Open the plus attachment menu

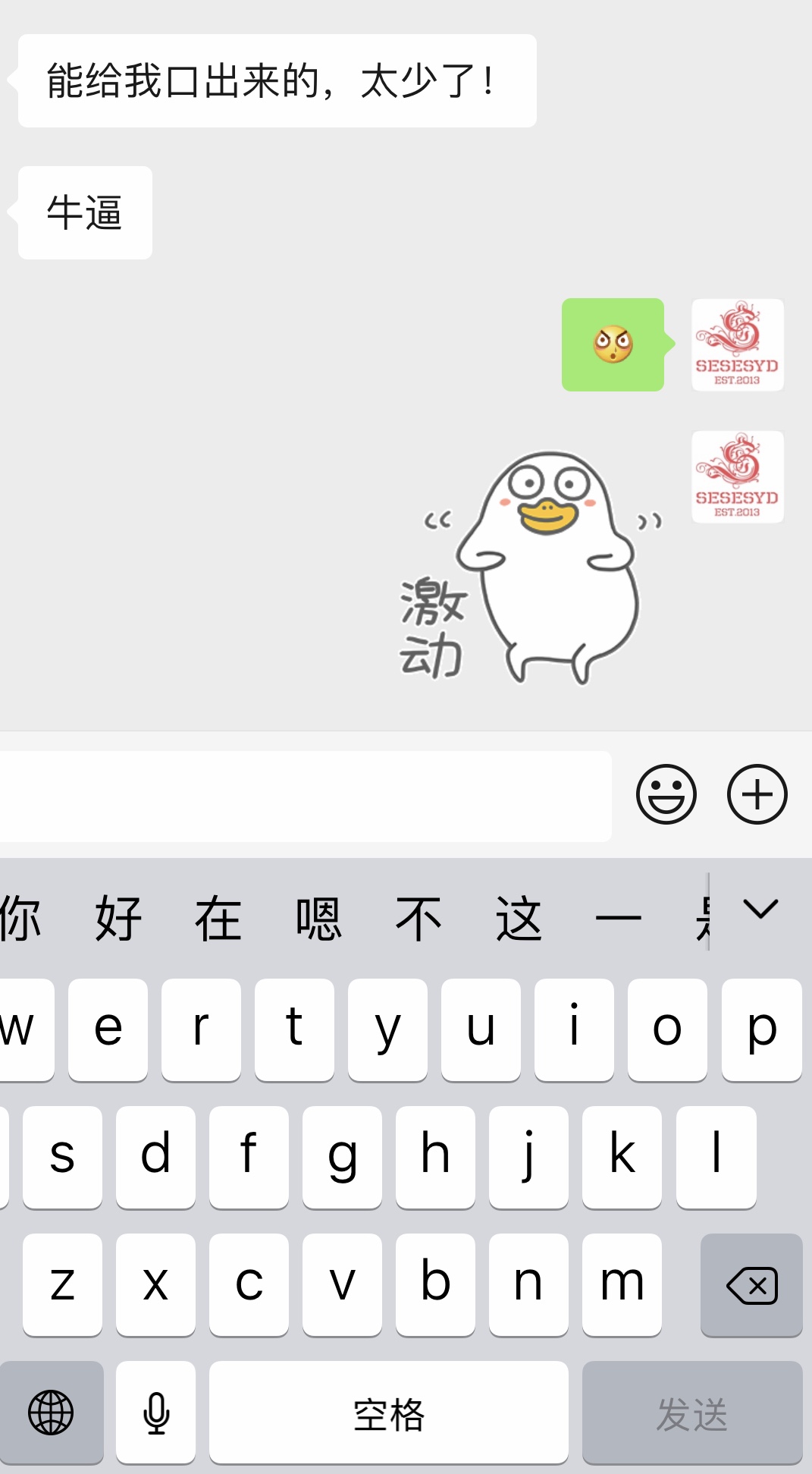tap(757, 794)
